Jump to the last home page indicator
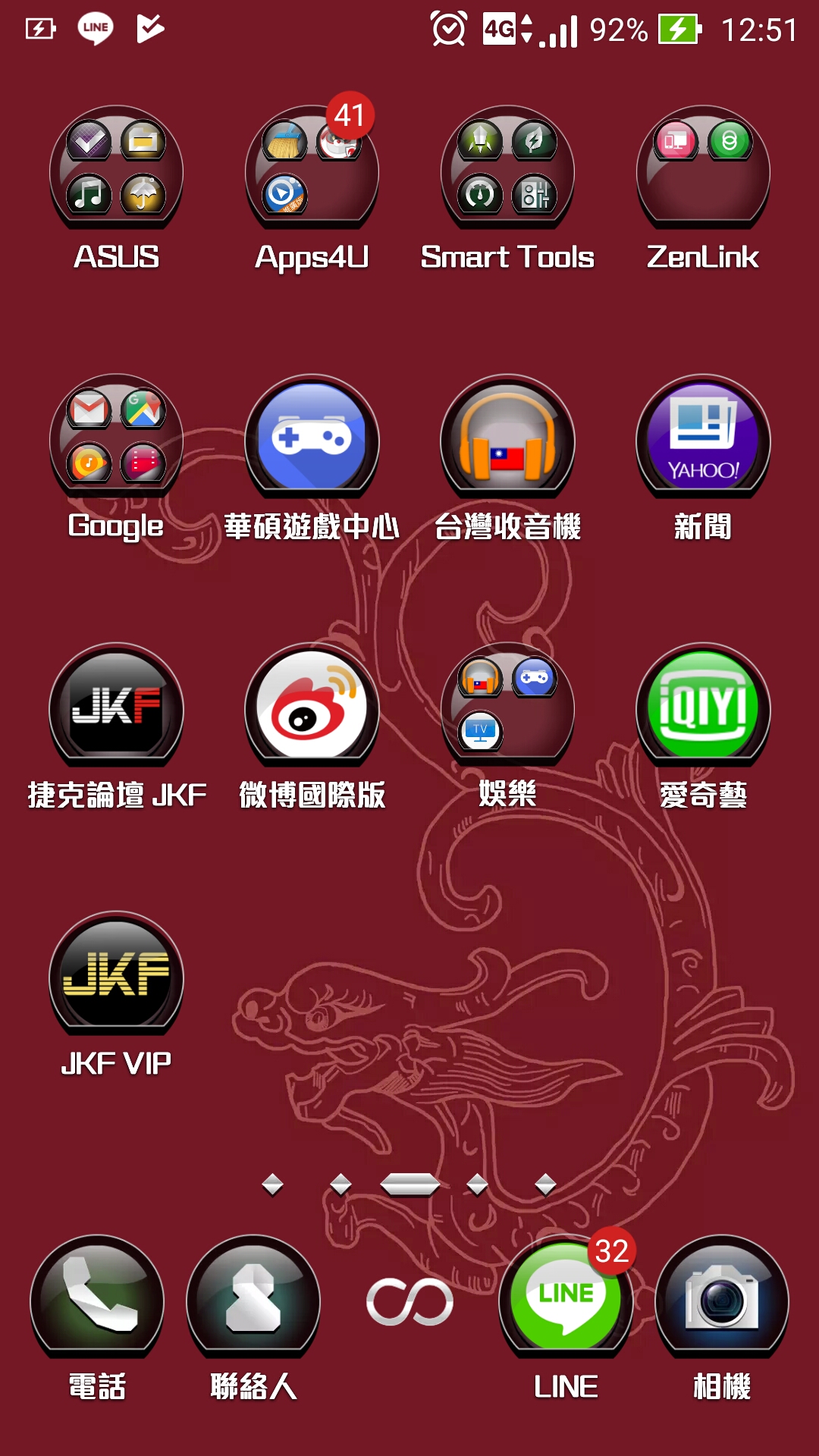The image size is (819, 1456). coord(545,1184)
